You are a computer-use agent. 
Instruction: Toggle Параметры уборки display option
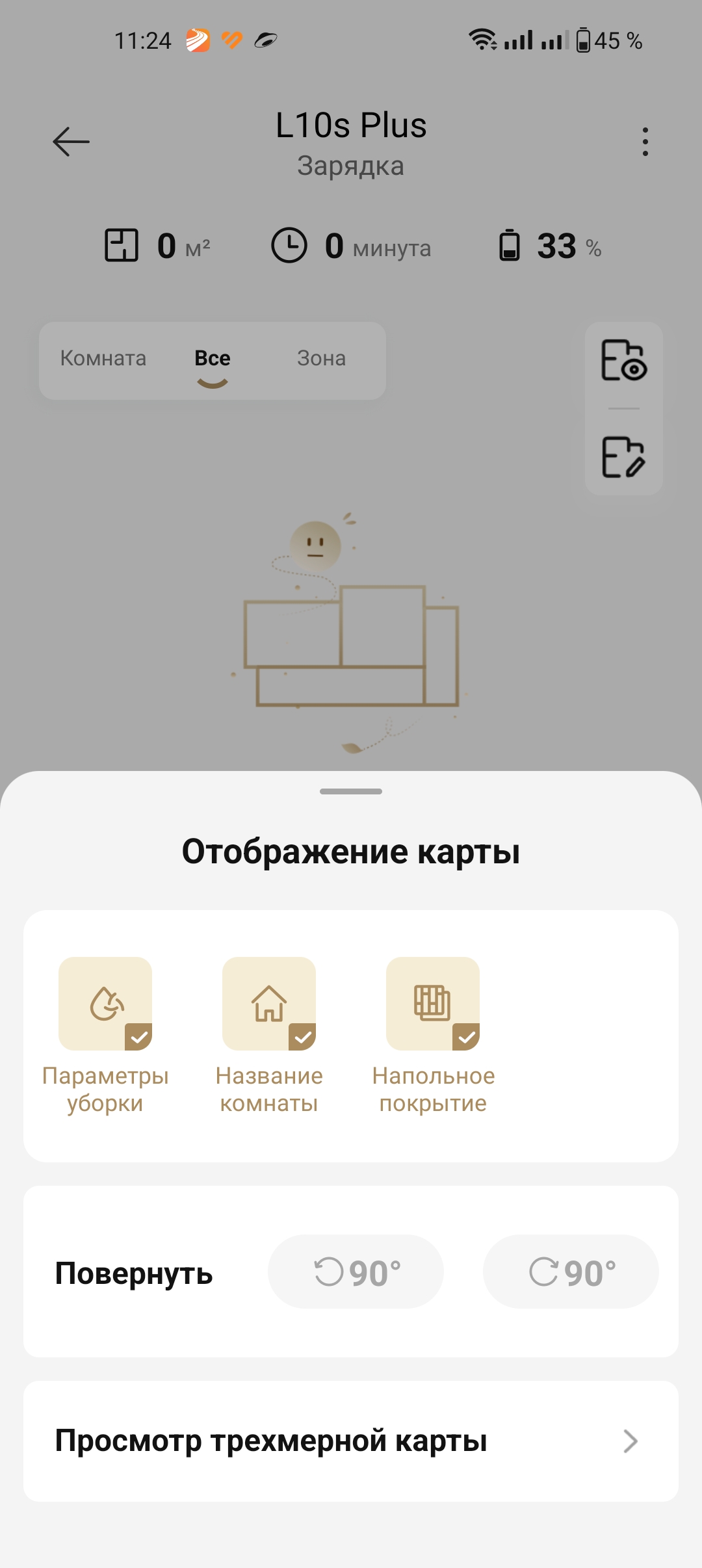coord(105,1004)
